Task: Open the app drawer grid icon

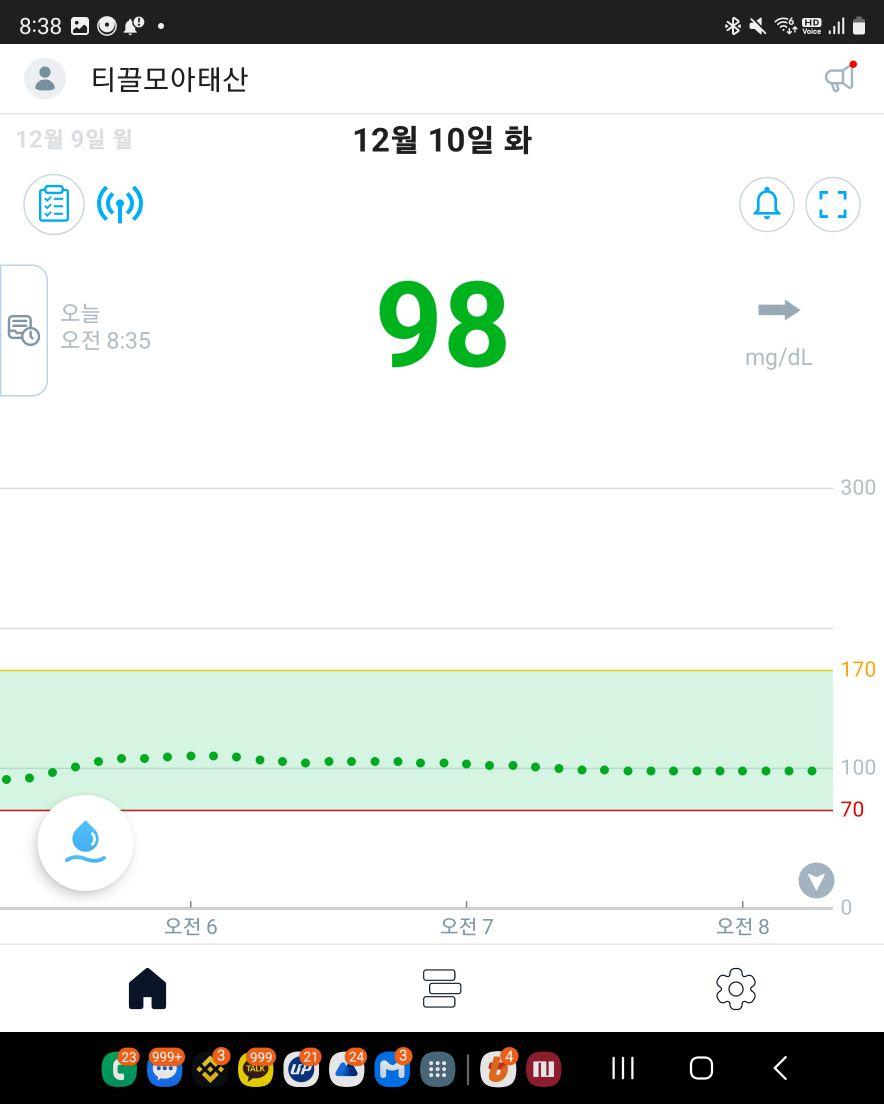Action: (x=437, y=1069)
